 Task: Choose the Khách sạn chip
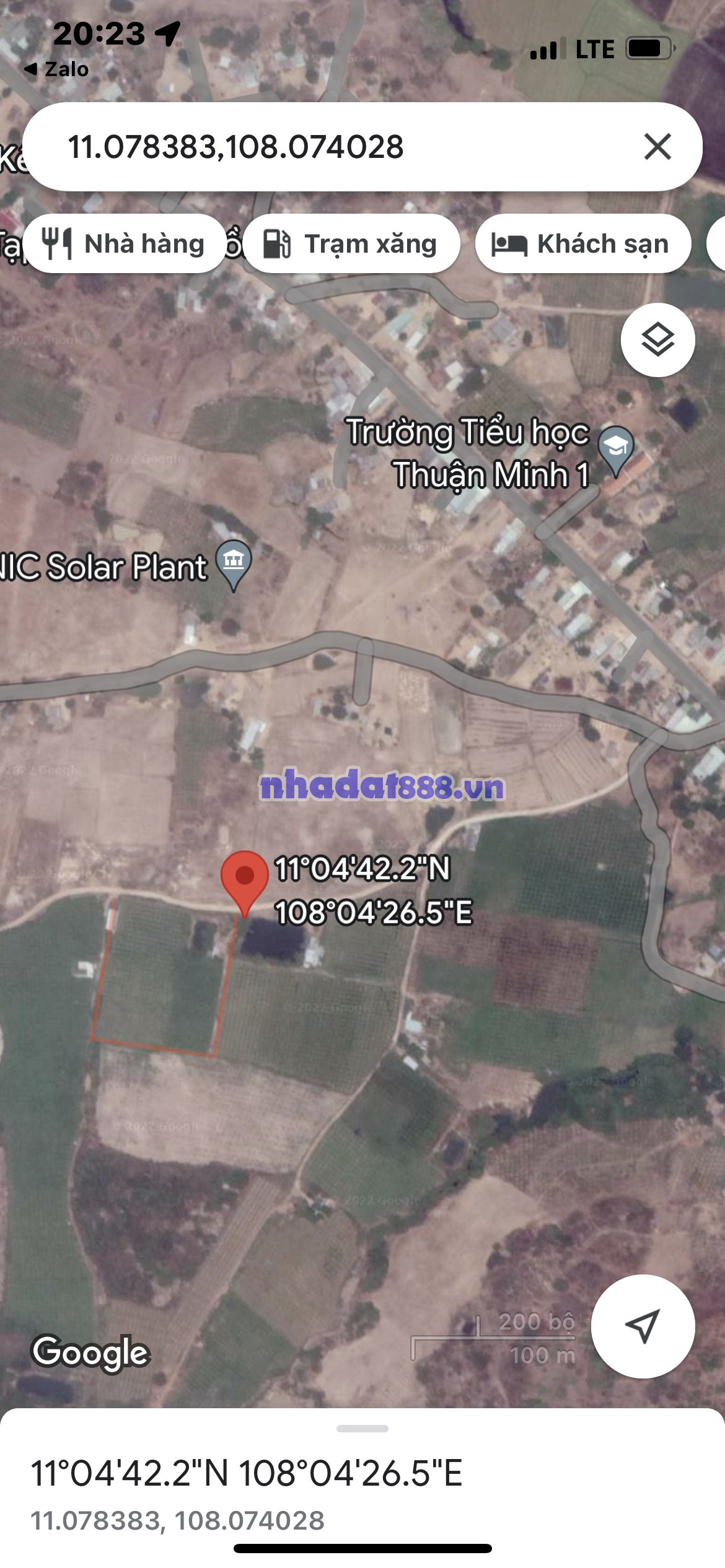pos(582,244)
